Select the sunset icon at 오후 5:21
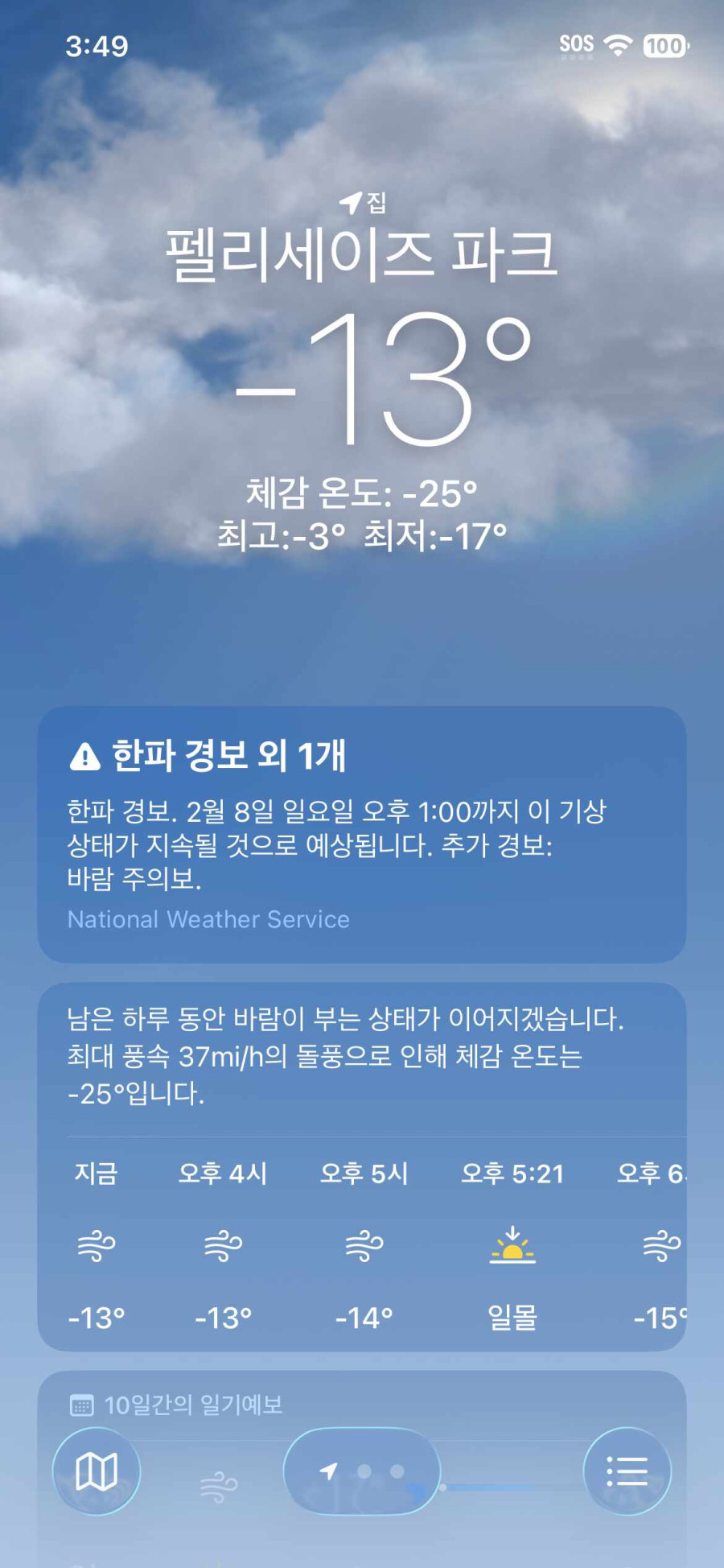The image size is (724, 1568). click(x=514, y=1246)
